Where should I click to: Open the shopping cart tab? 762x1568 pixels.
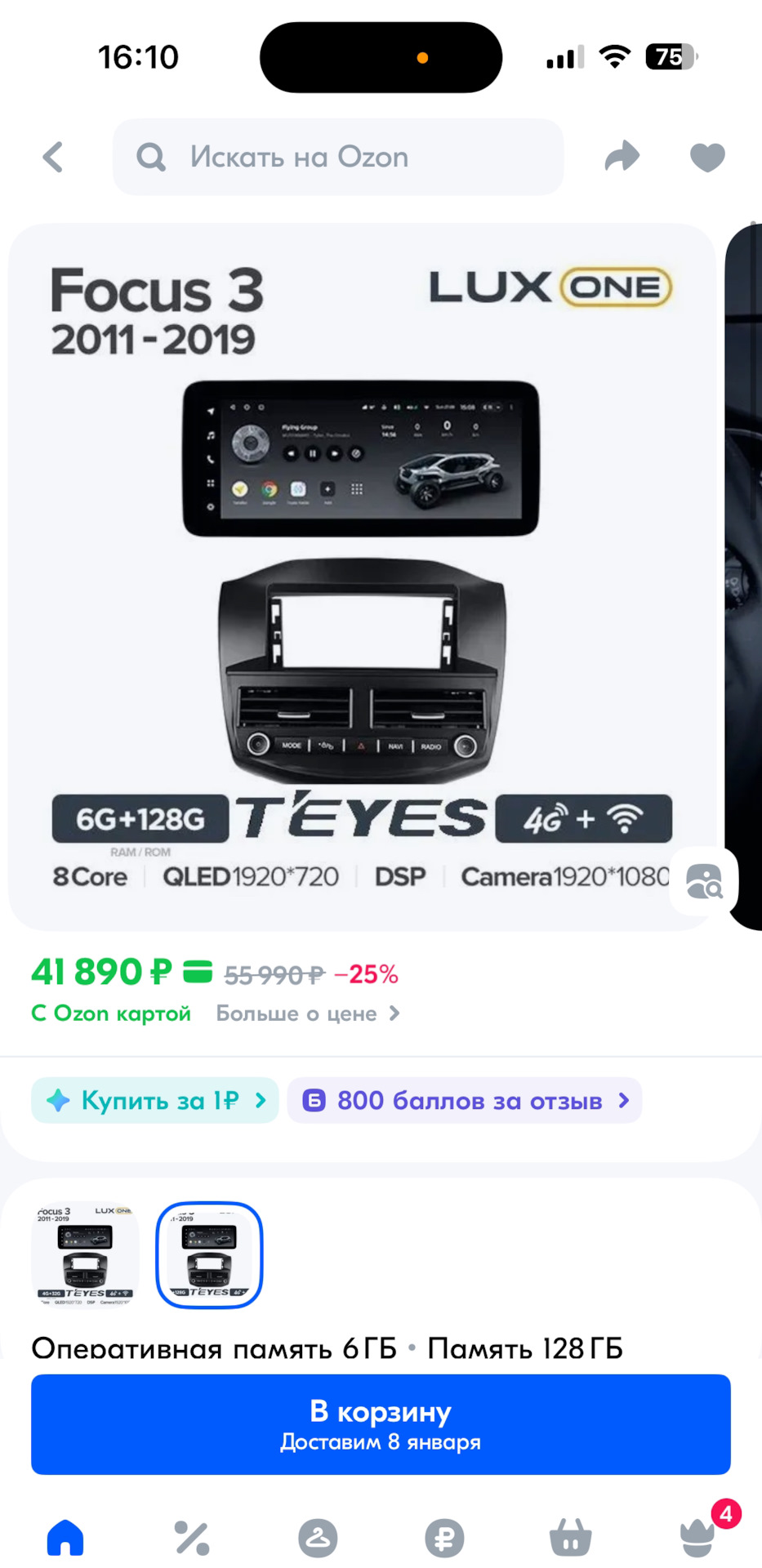pos(570,1538)
